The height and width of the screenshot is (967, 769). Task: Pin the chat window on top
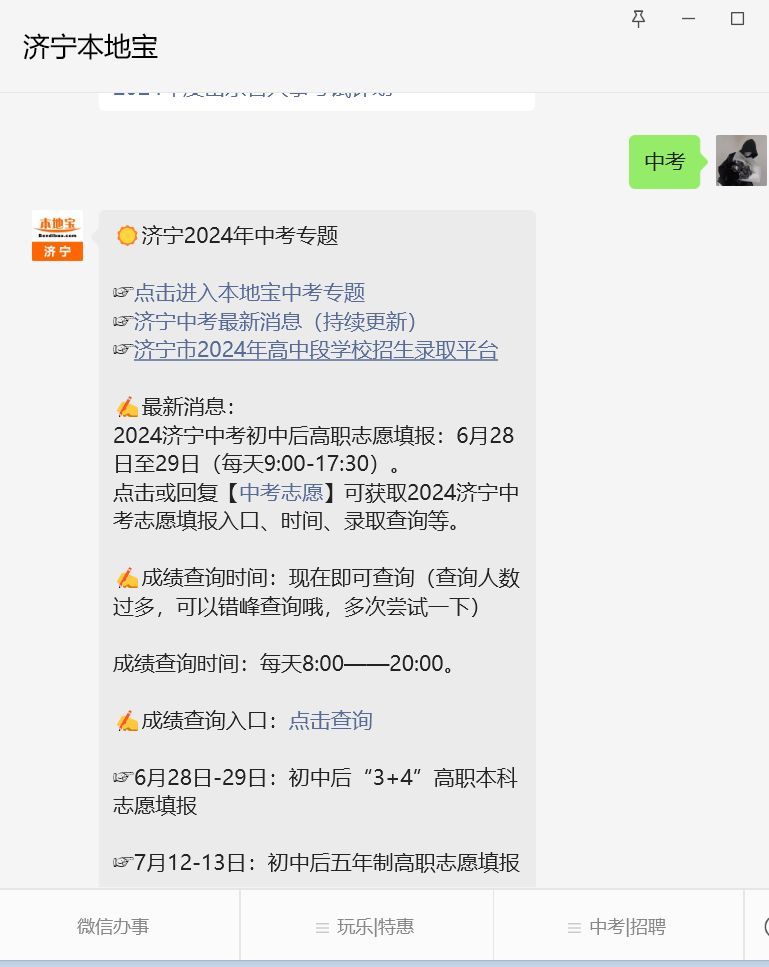[638, 19]
